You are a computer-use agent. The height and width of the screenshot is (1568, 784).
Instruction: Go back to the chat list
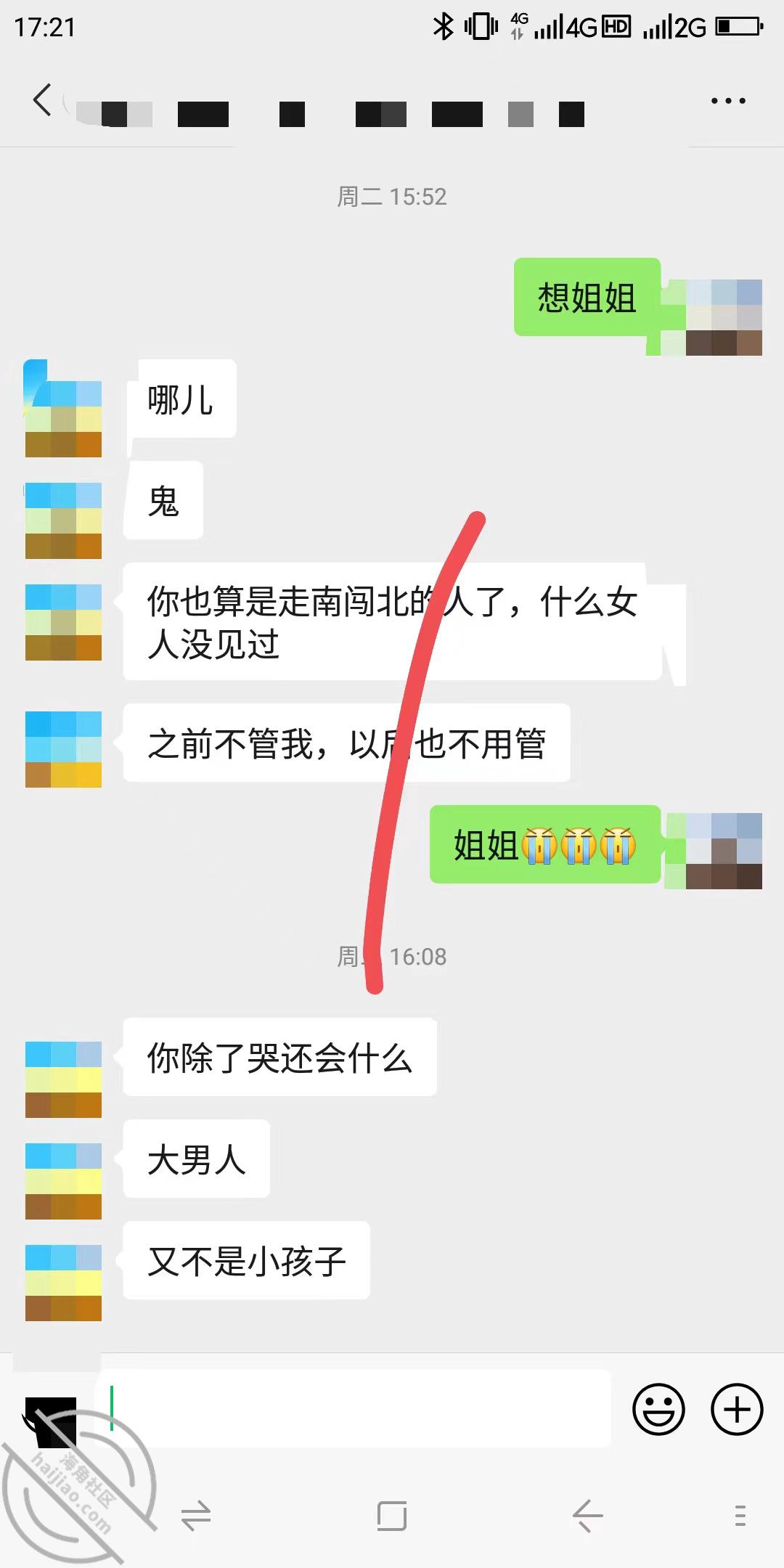[x=43, y=100]
